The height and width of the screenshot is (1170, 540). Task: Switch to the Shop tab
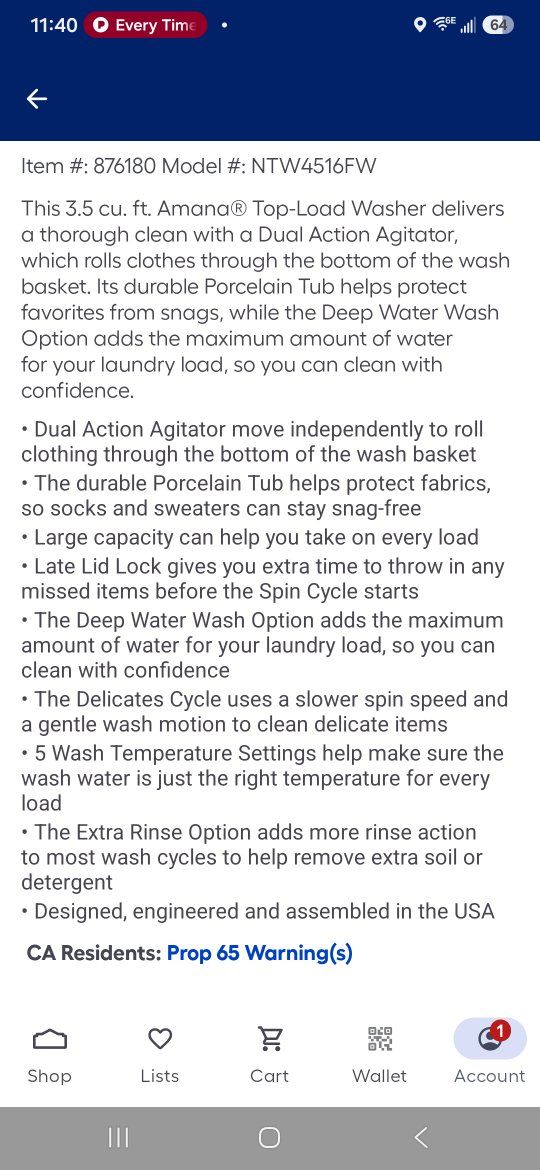[49, 1055]
